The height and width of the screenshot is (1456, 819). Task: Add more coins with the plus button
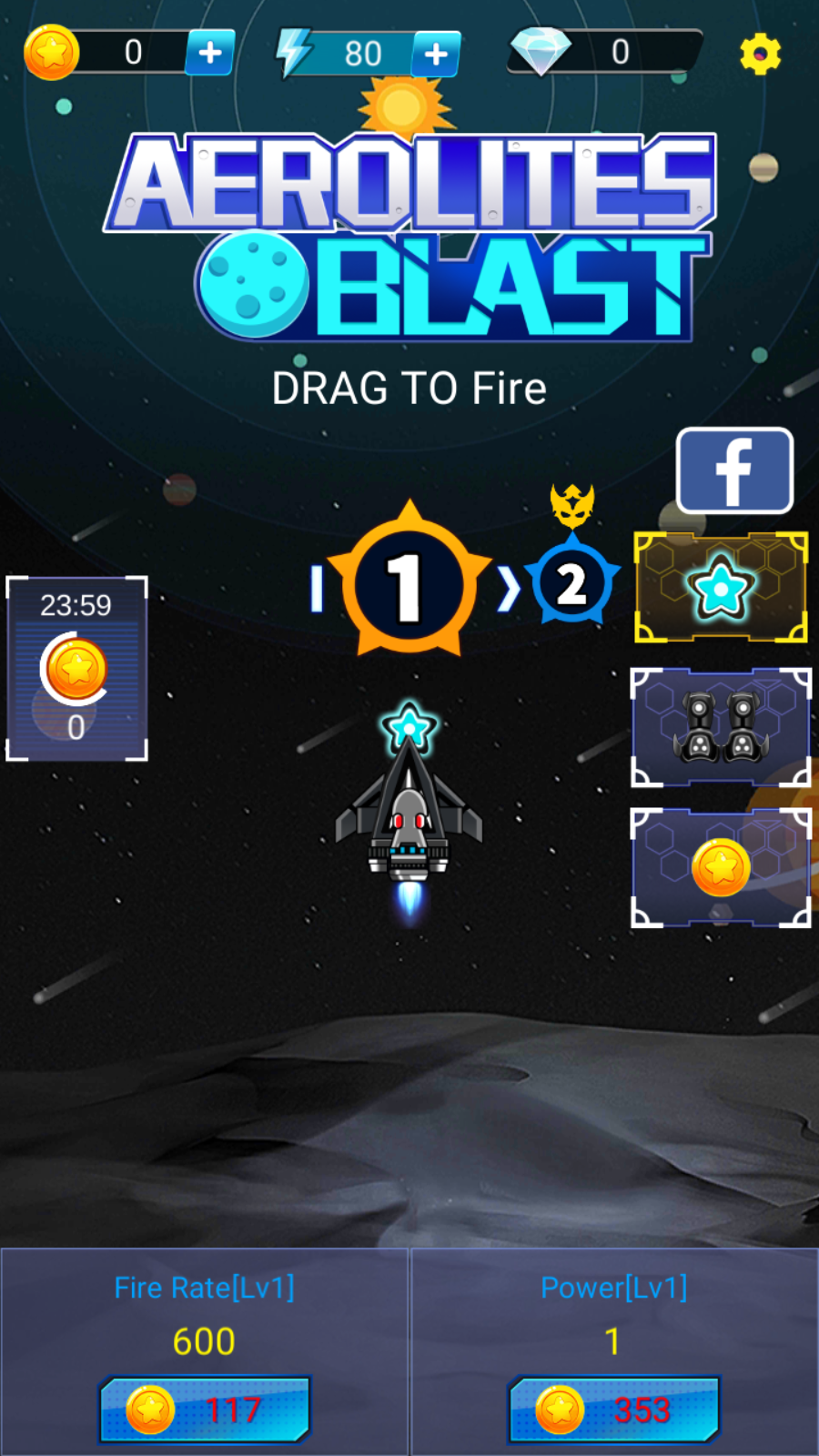(x=210, y=53)
